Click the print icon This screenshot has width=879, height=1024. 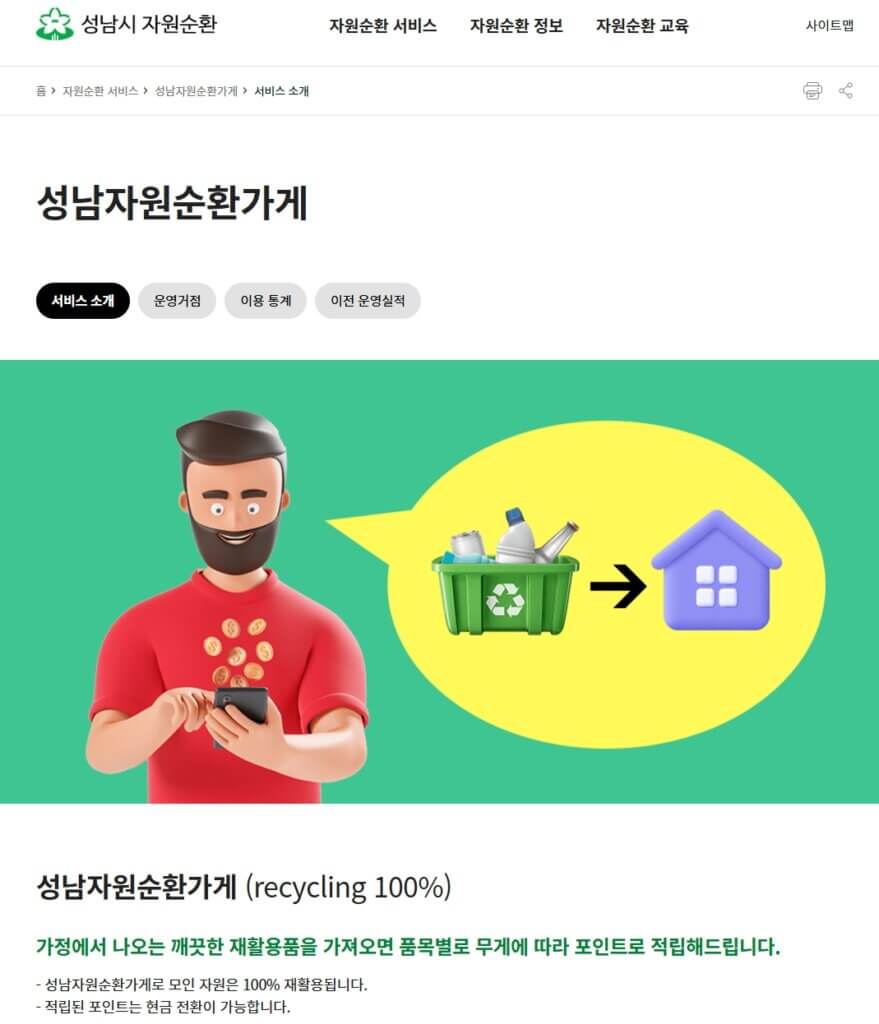point(811,91)
